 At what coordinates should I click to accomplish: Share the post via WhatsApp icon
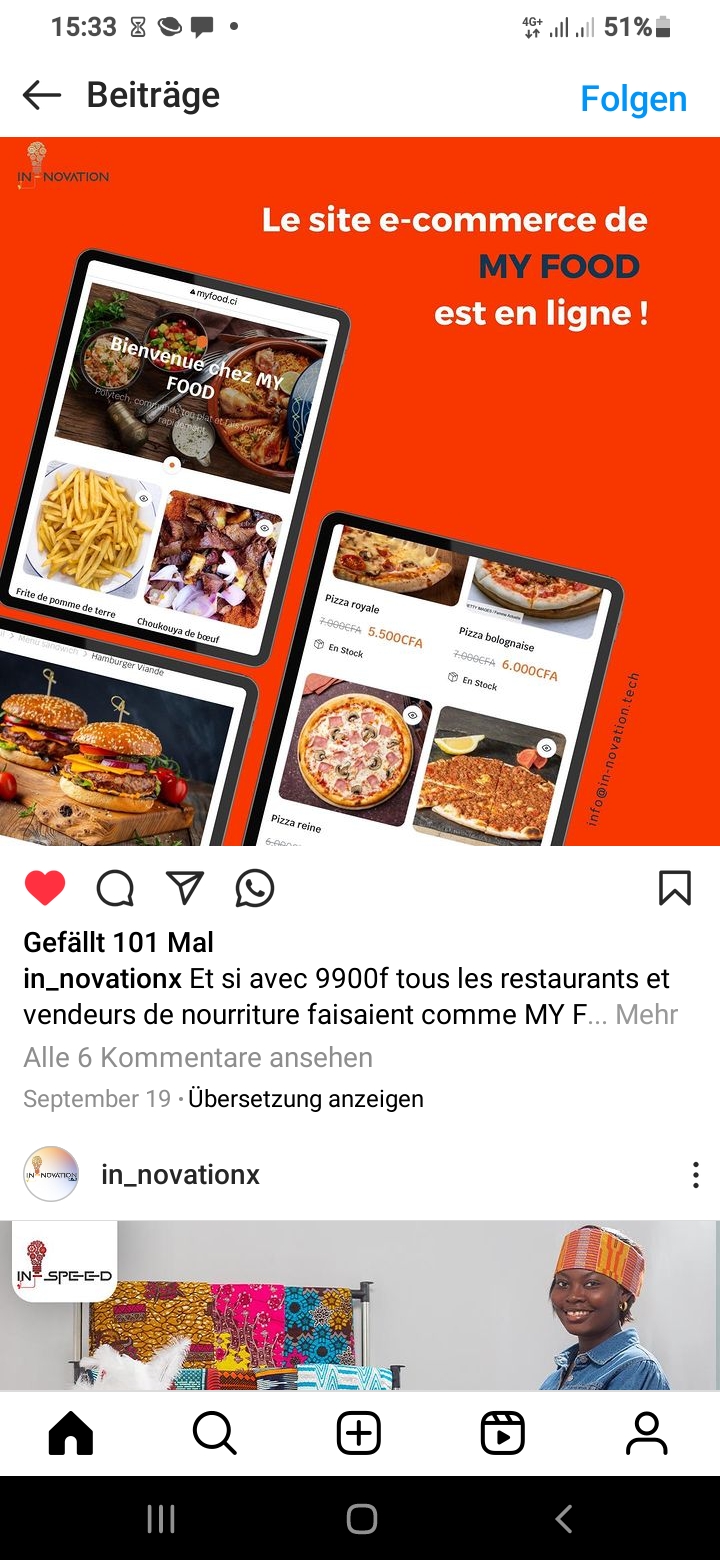[255, 888]
